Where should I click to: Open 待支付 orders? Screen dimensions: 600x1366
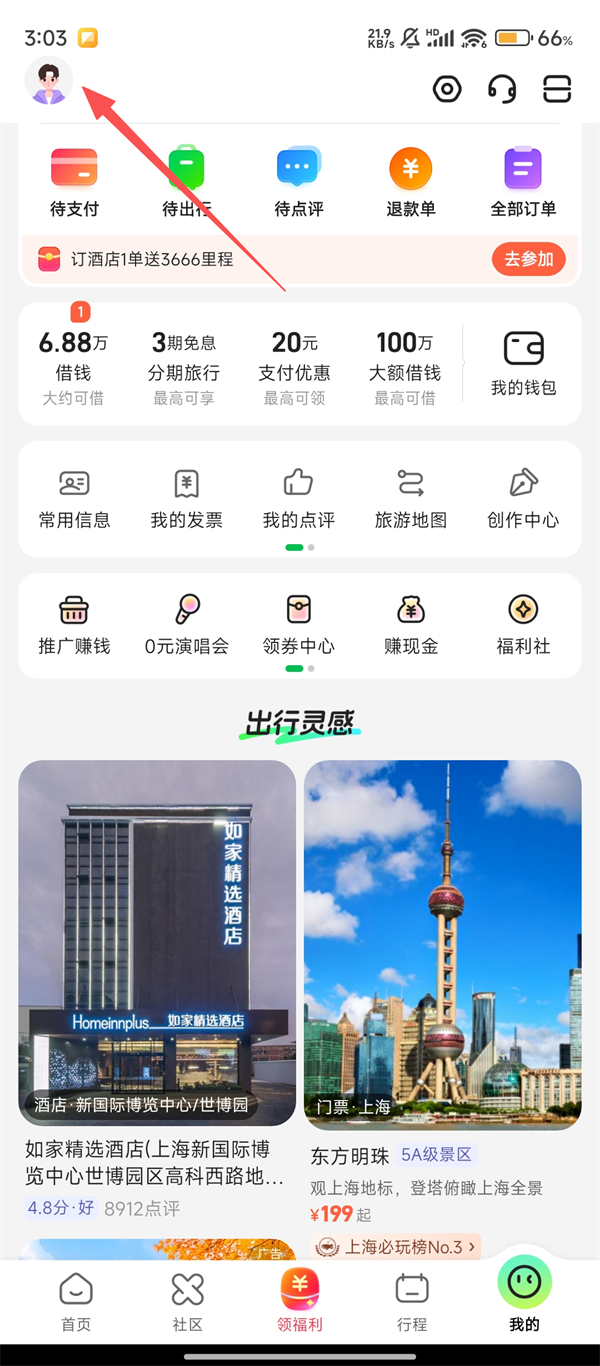(x=74, y=182)
